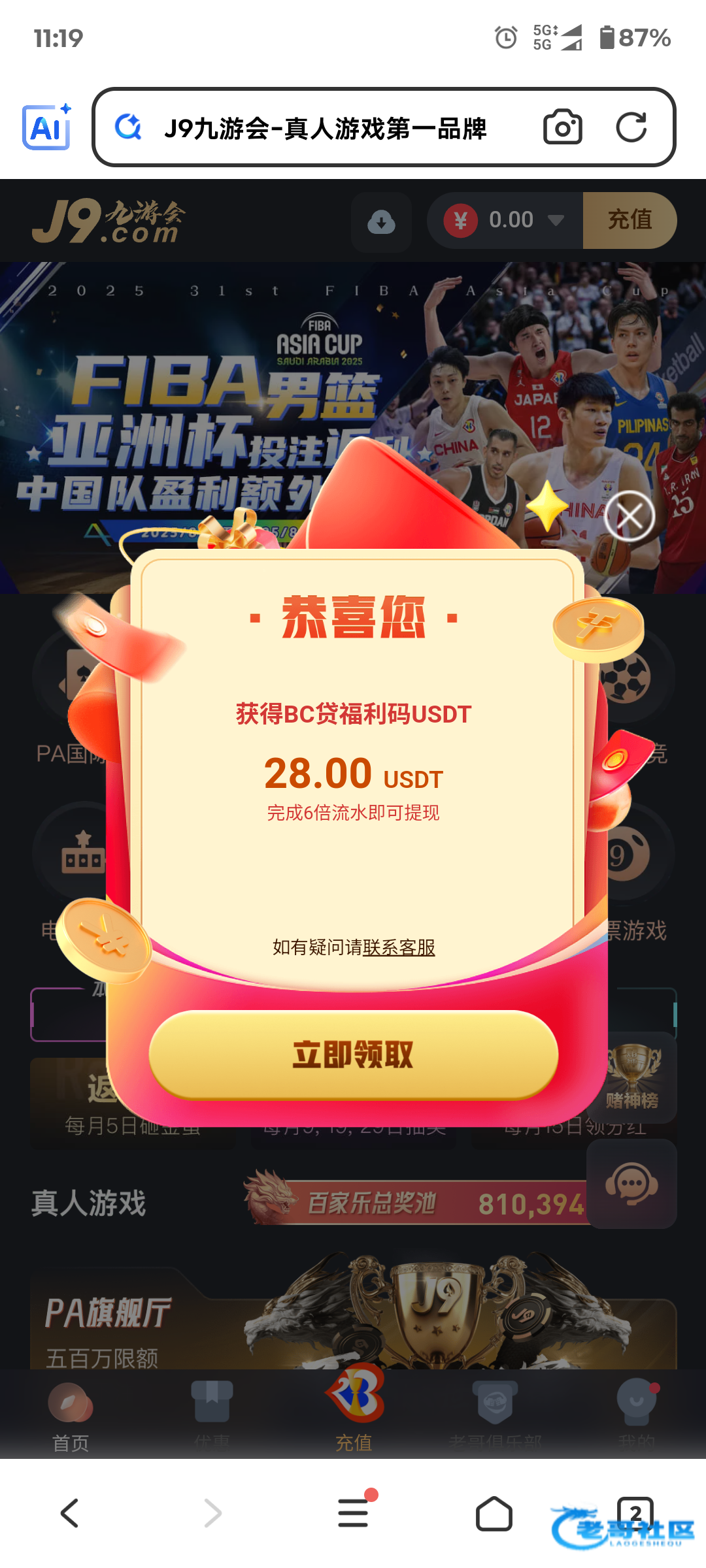The image size is (706, 1568).
Task: Open the camera search icon
Action: pos(562,127)
